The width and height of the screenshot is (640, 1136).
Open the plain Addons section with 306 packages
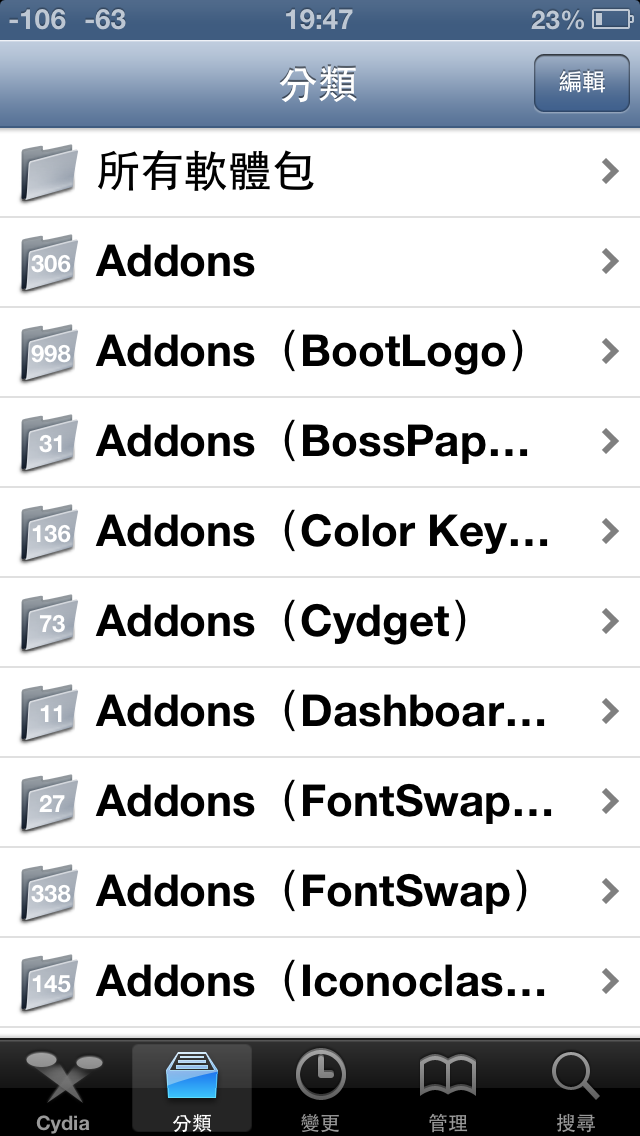coord(320,262)
